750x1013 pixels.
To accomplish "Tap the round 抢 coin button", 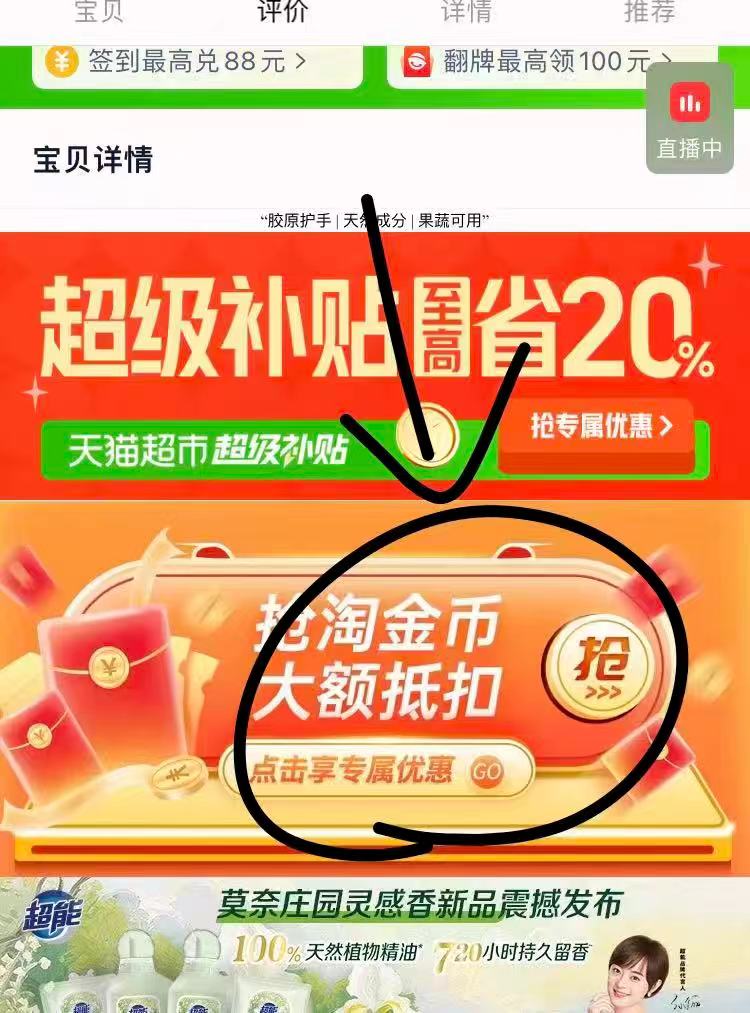I will 596,662.
